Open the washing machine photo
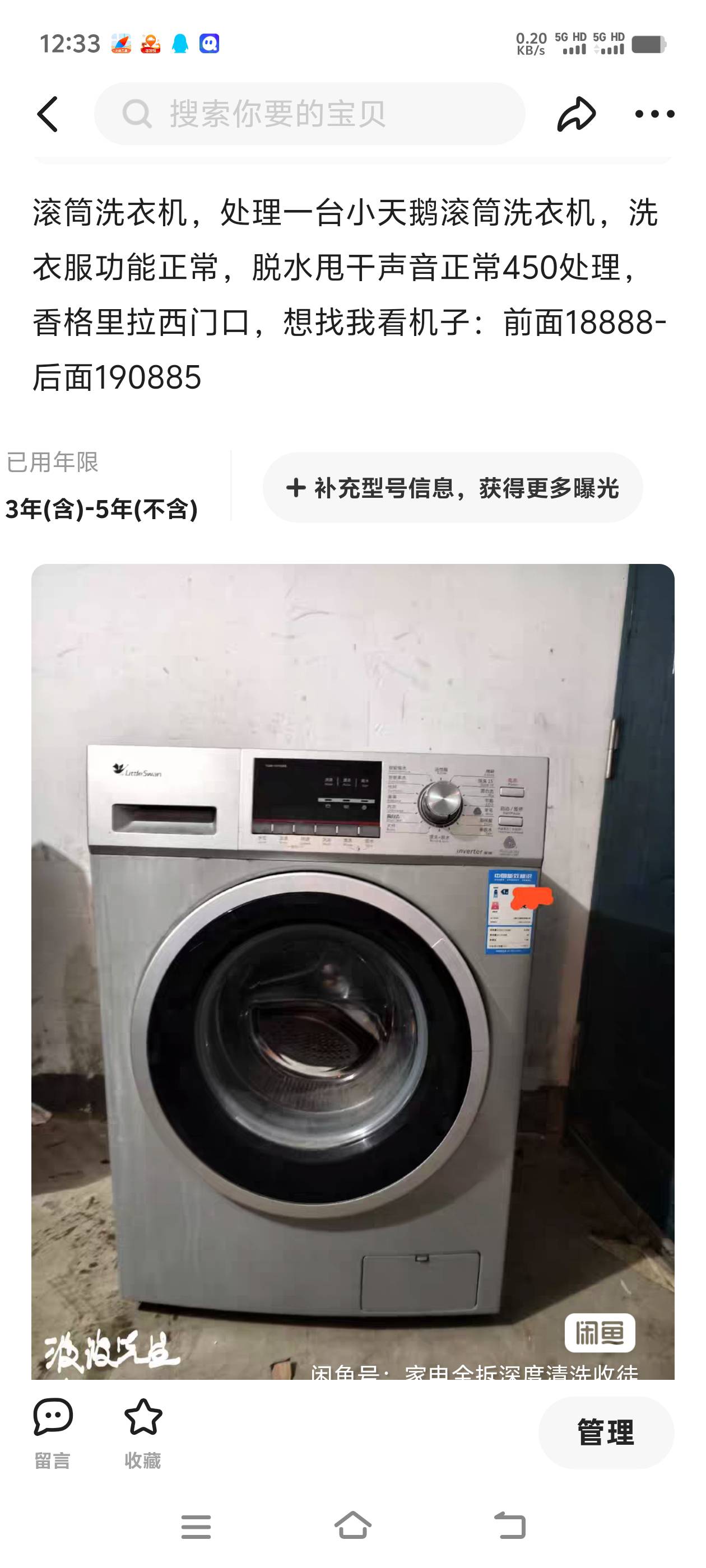The width and height of the screenshot is (706, 1568). (x=352, y=974)
